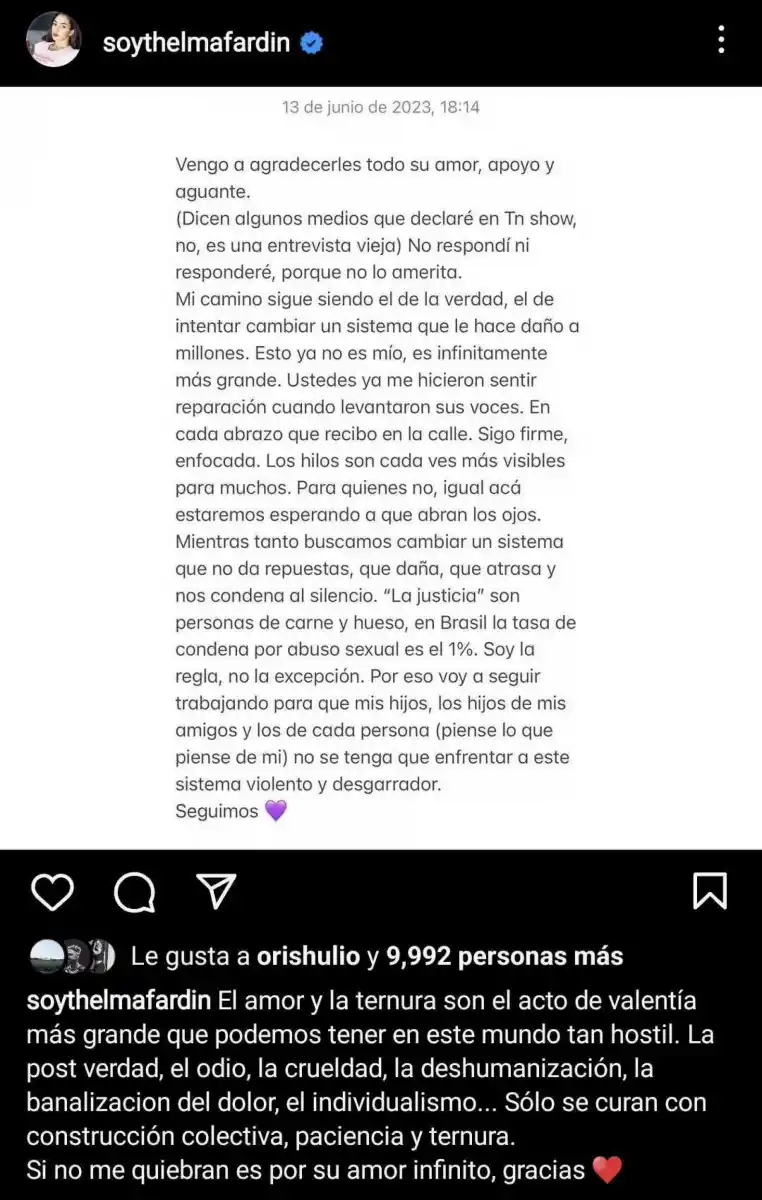The height and width of the screenshot is (1200, 762).
Task: Open the comments with the speech bubble icon
Action: click(133, 892)
